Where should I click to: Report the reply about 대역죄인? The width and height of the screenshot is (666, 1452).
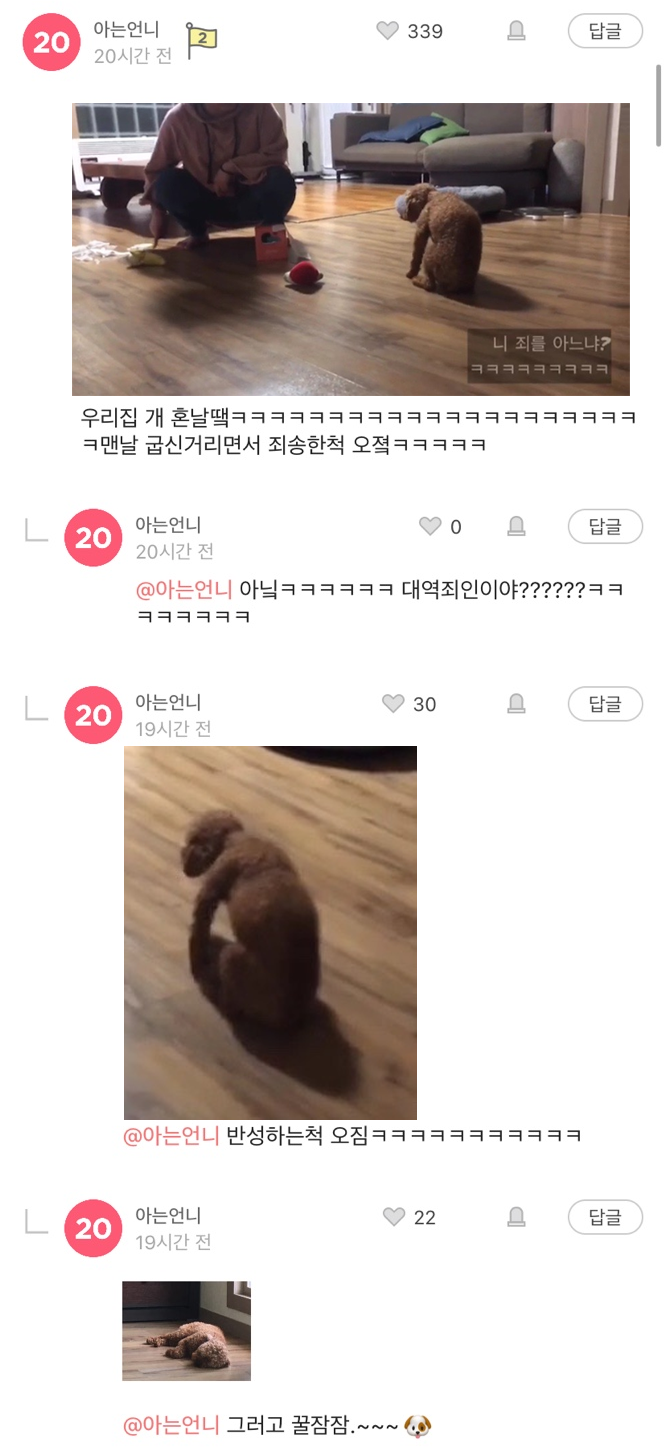pyautogui.click(x=516, y=526)
